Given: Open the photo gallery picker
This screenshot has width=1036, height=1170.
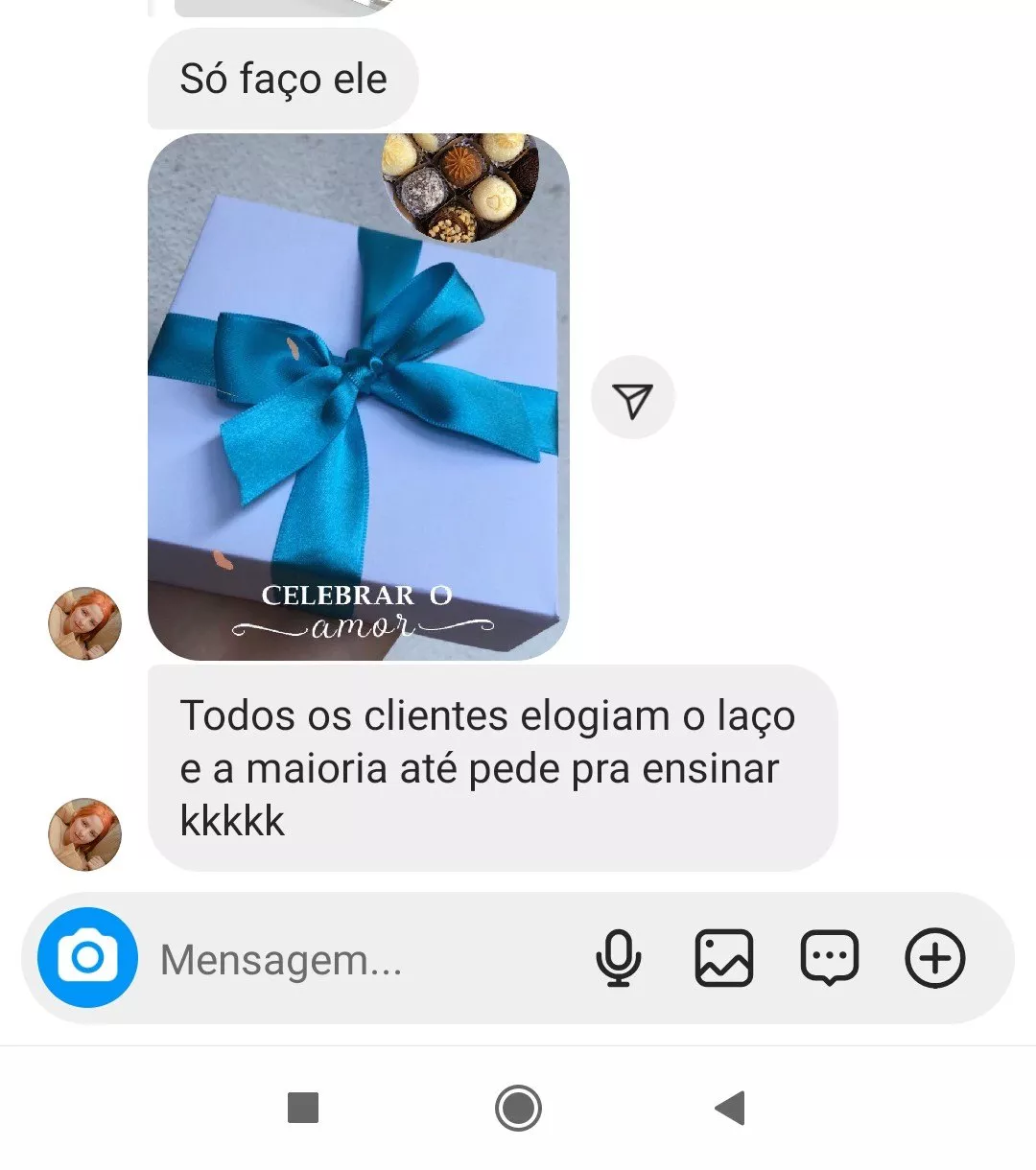Looking at the screenshot, I should click(724, 957).
